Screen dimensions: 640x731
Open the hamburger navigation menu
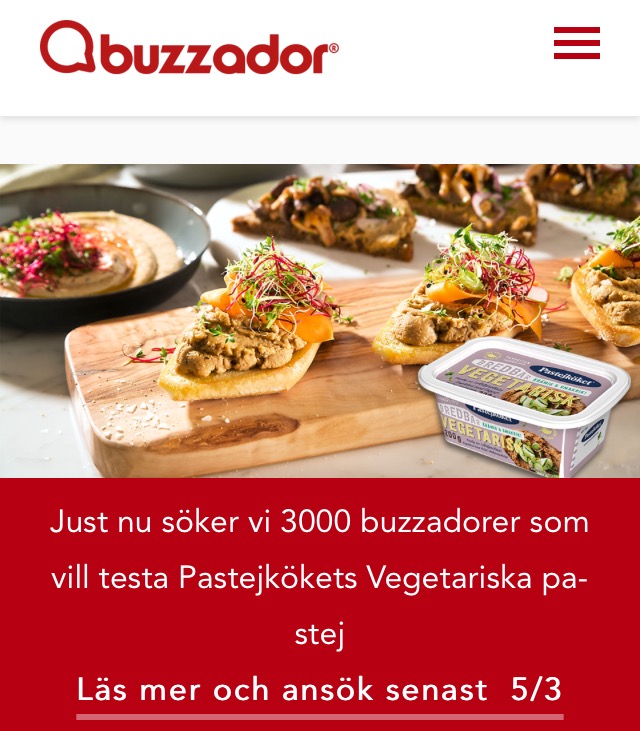577,43
